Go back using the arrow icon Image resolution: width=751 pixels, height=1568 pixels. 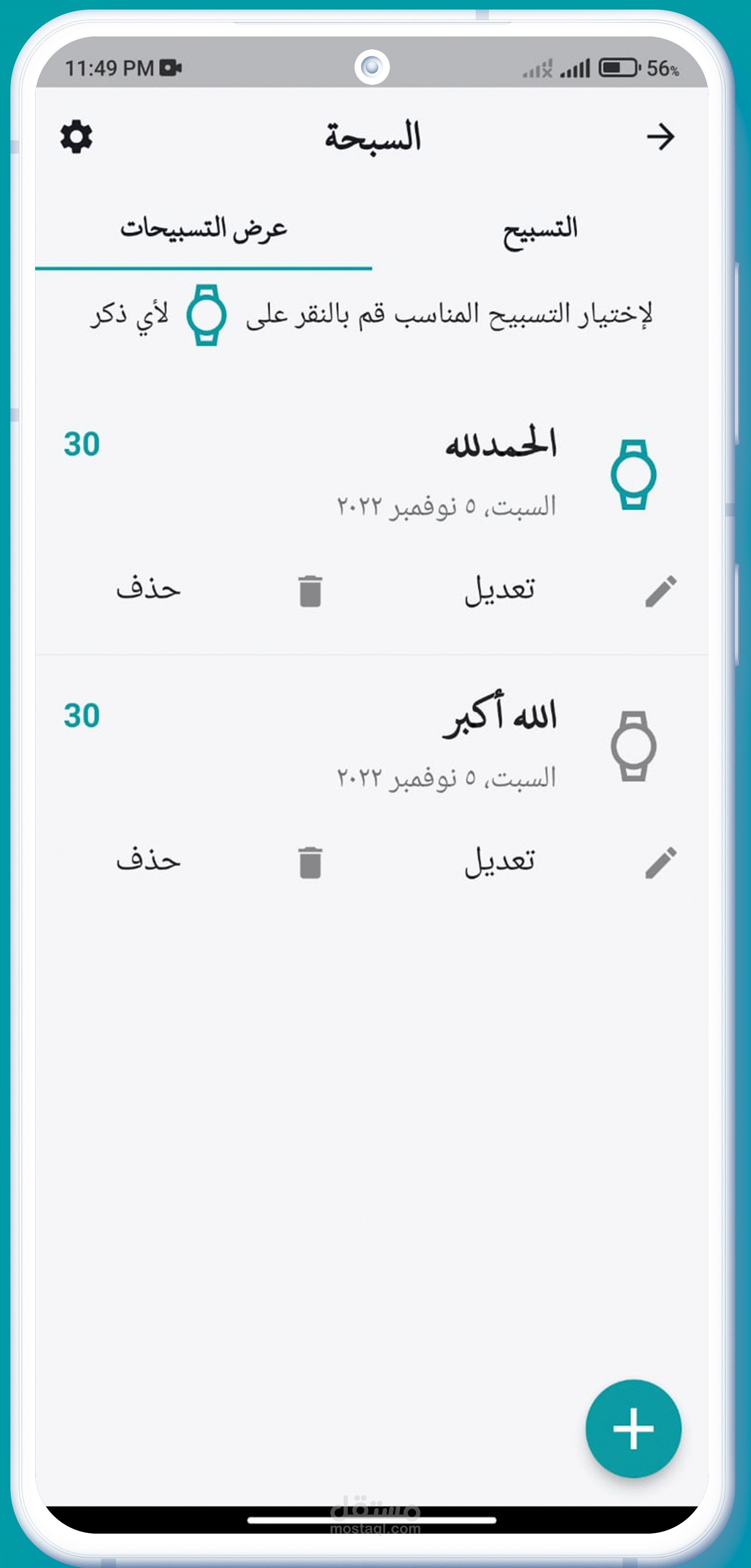tap(660, 136)
